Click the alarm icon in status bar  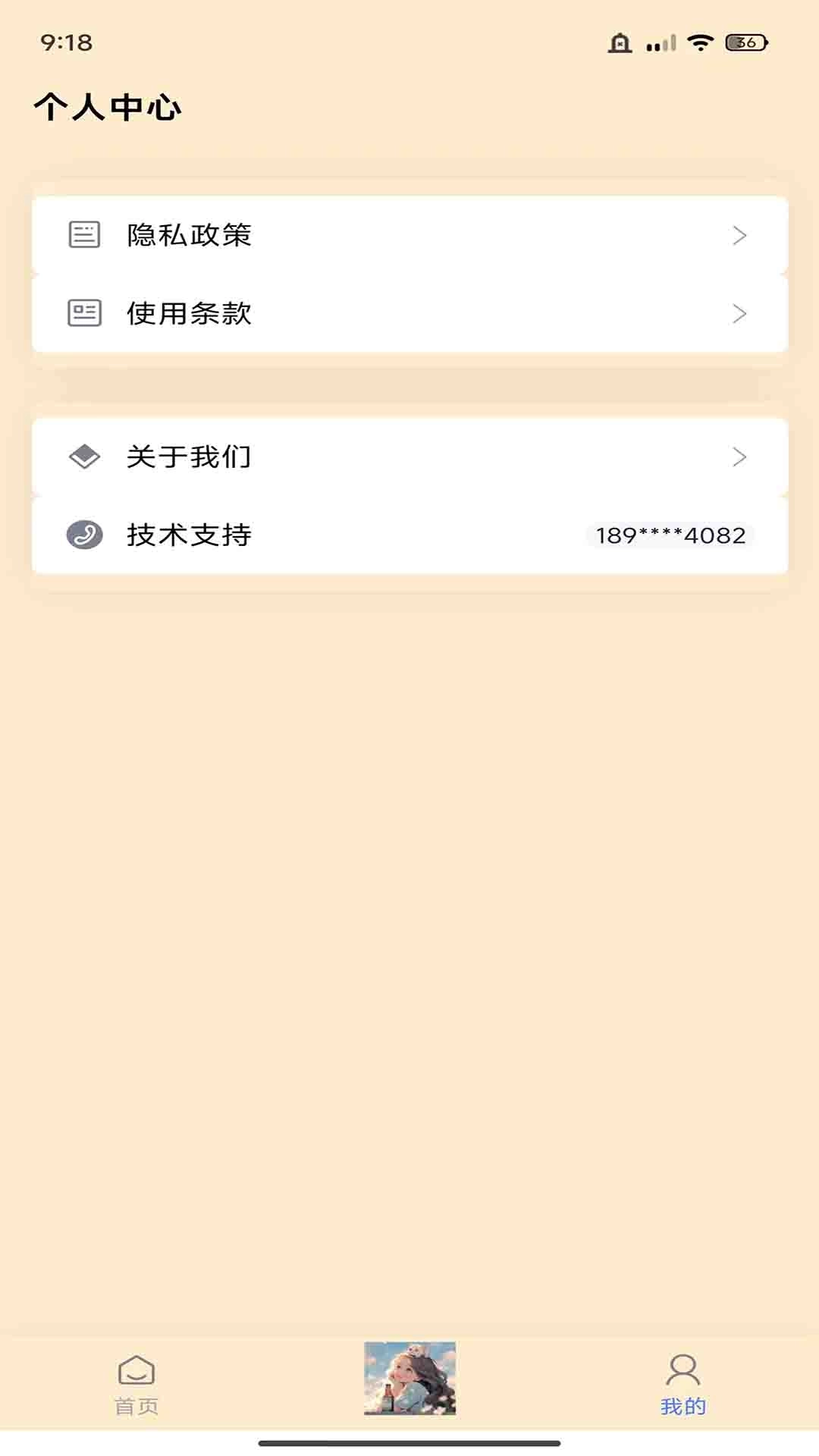click(619, 45)
